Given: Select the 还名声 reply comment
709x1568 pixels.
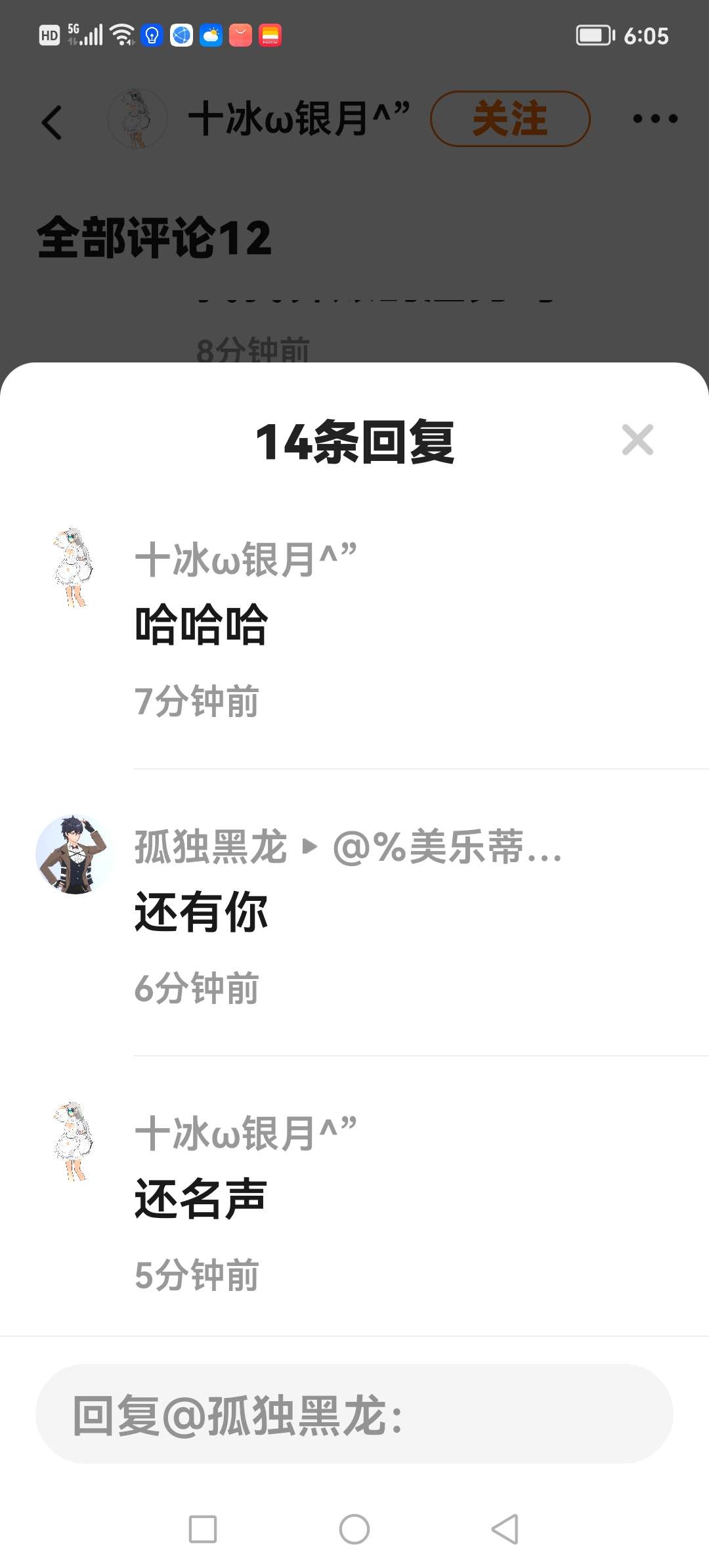Looking at the screenshot, I should point(201,1199).
